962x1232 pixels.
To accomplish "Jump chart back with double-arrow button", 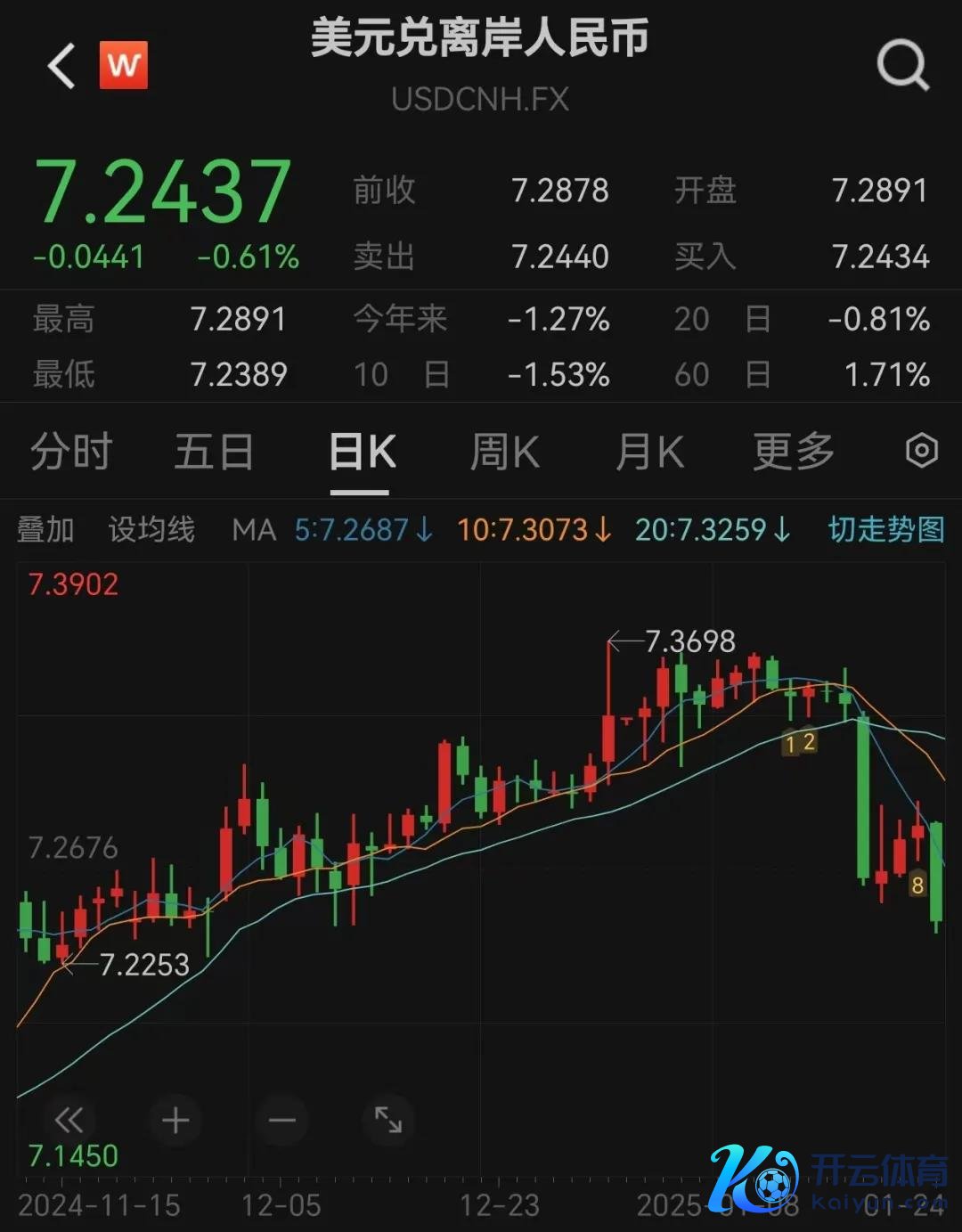I will [69, 1120].
